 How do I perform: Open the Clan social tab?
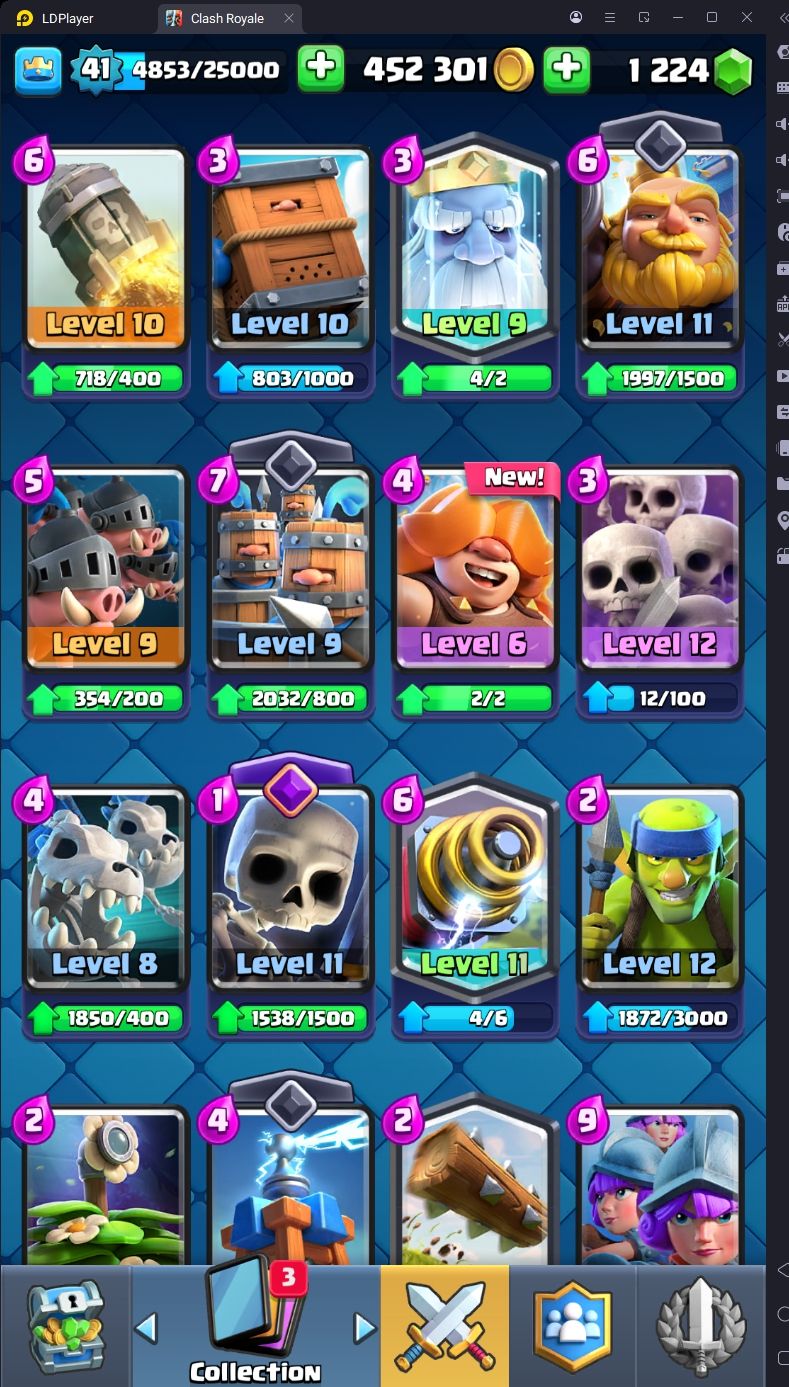pos(572,1326)
